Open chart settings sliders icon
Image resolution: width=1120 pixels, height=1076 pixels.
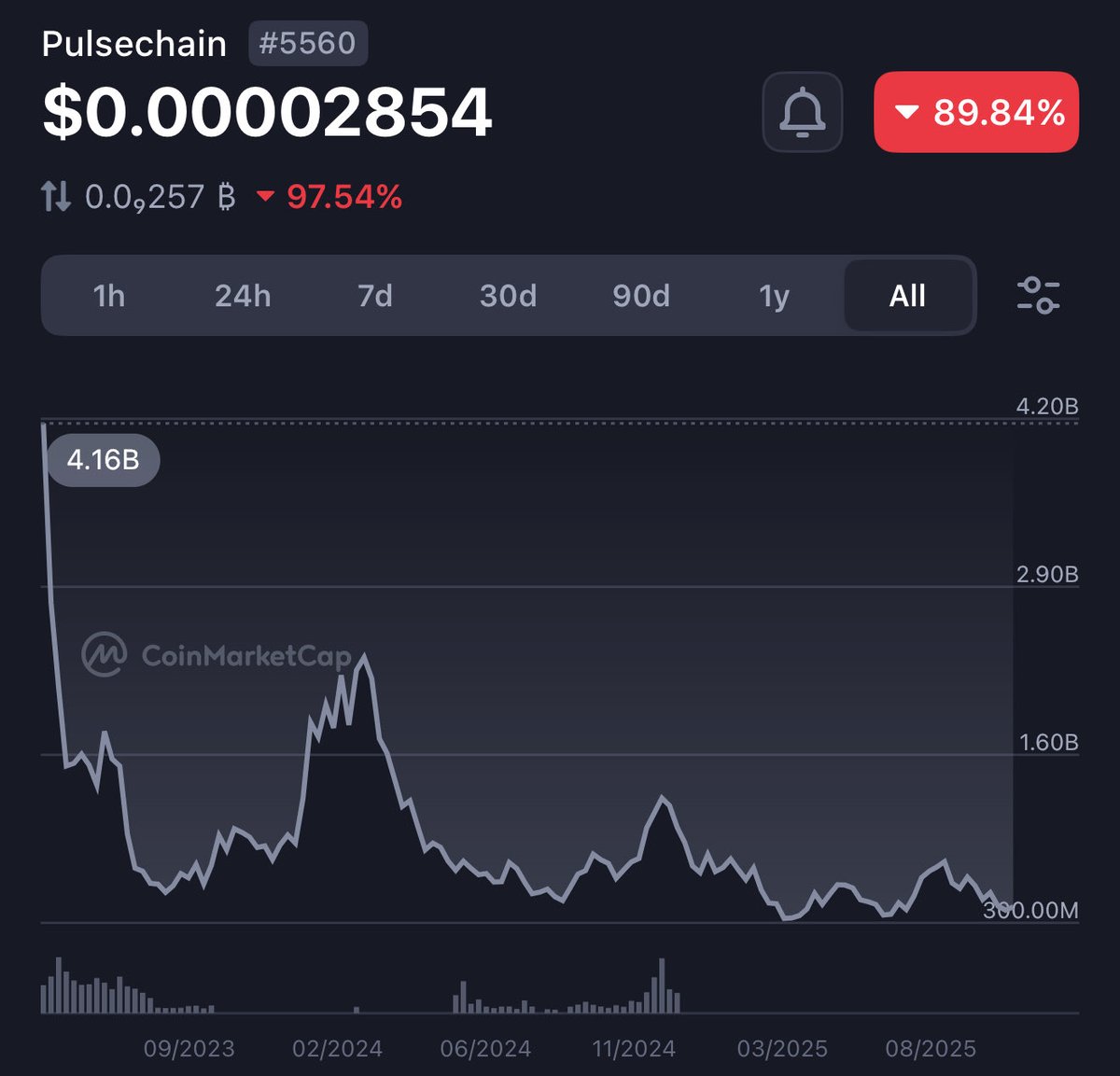1038,295
